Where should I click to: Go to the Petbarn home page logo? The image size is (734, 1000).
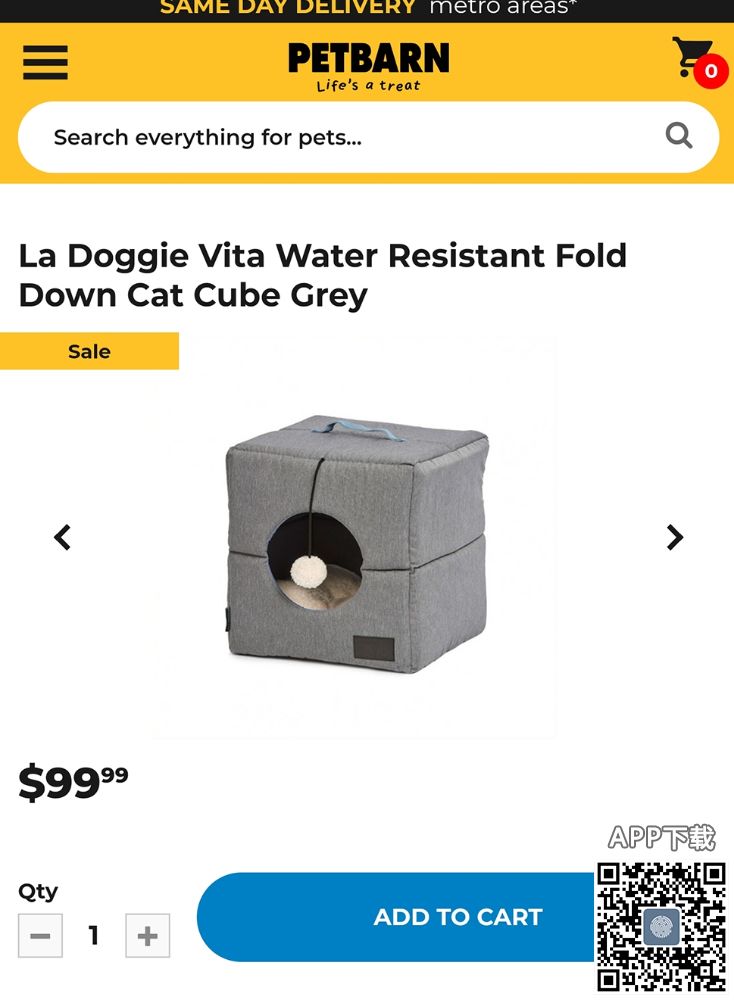[368, 66]
